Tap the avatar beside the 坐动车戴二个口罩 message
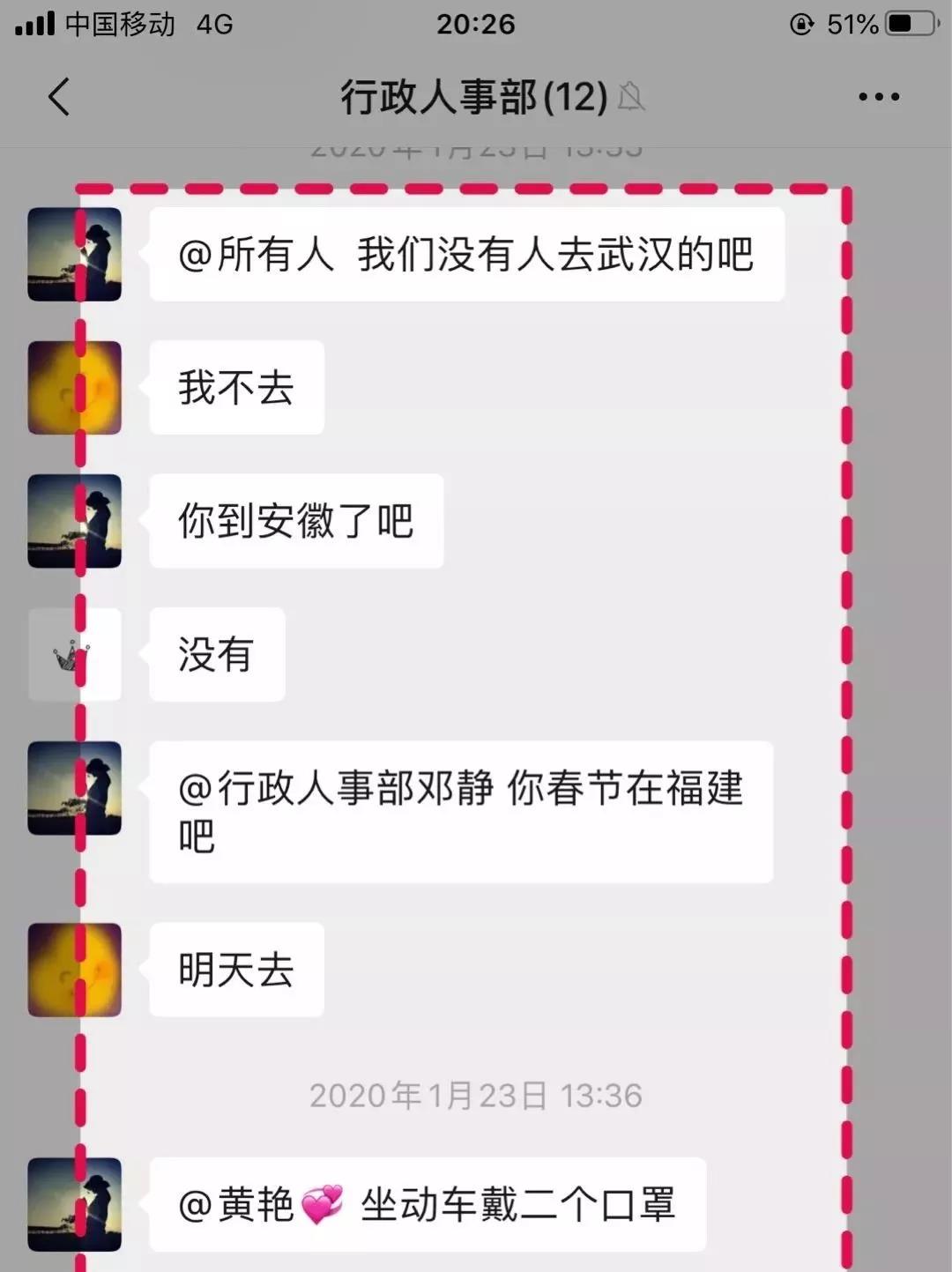 (x=74, y=1204)
